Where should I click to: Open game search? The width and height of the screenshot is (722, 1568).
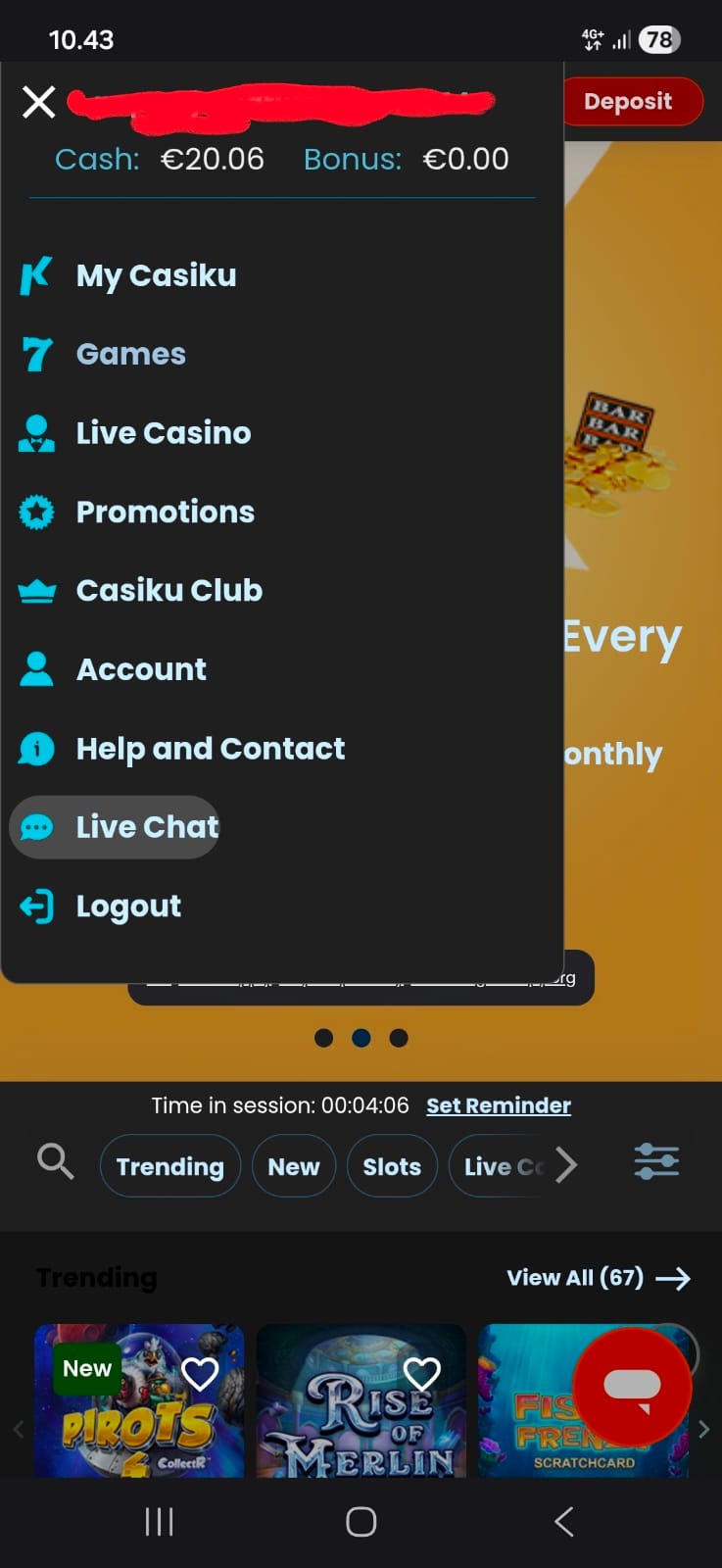[x=55, y=1162]
